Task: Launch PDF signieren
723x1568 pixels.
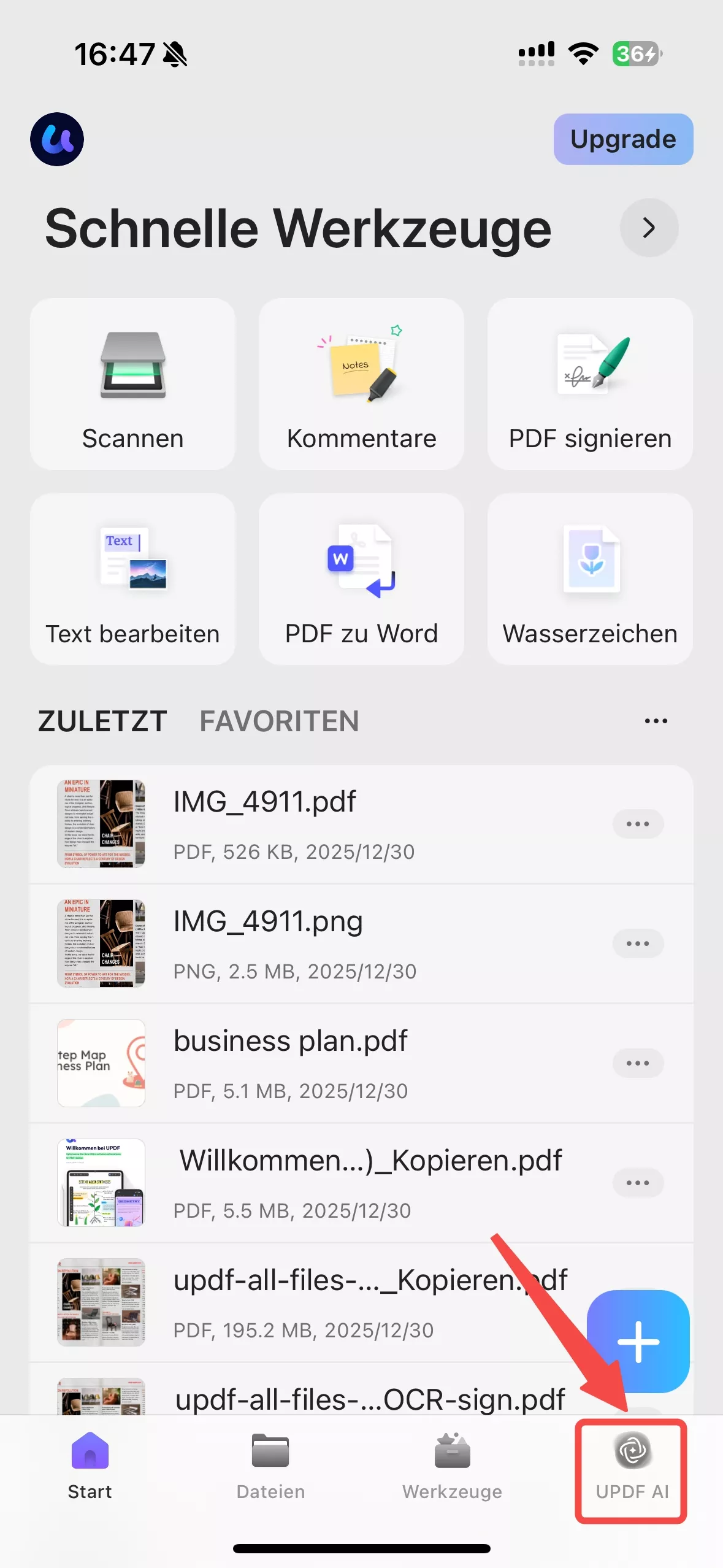Action: pos(590,385)
